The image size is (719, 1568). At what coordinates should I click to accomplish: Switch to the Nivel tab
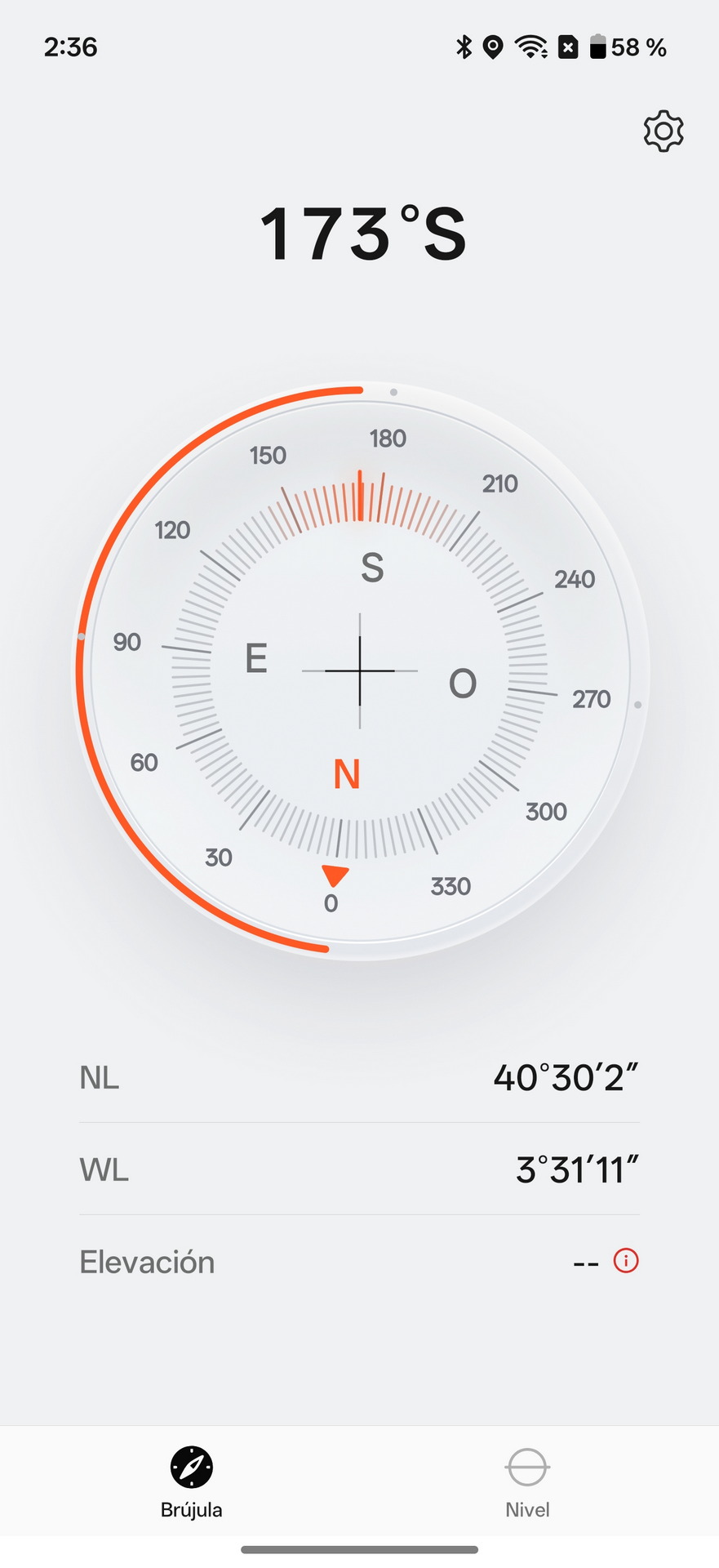tap(527, 1482)
